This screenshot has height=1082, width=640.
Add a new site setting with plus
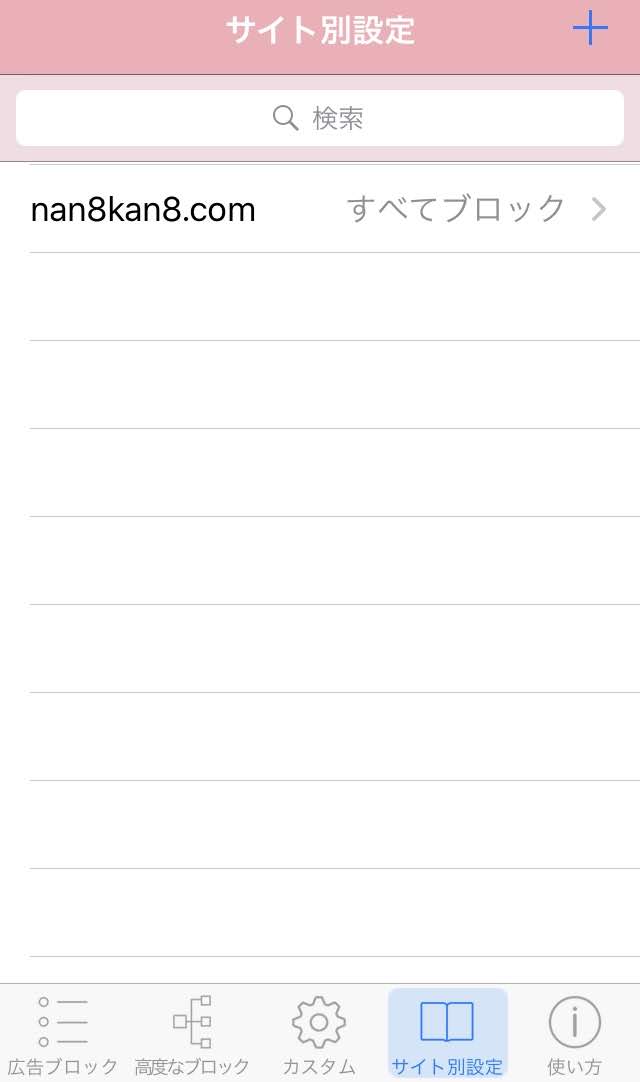point(590,29)
